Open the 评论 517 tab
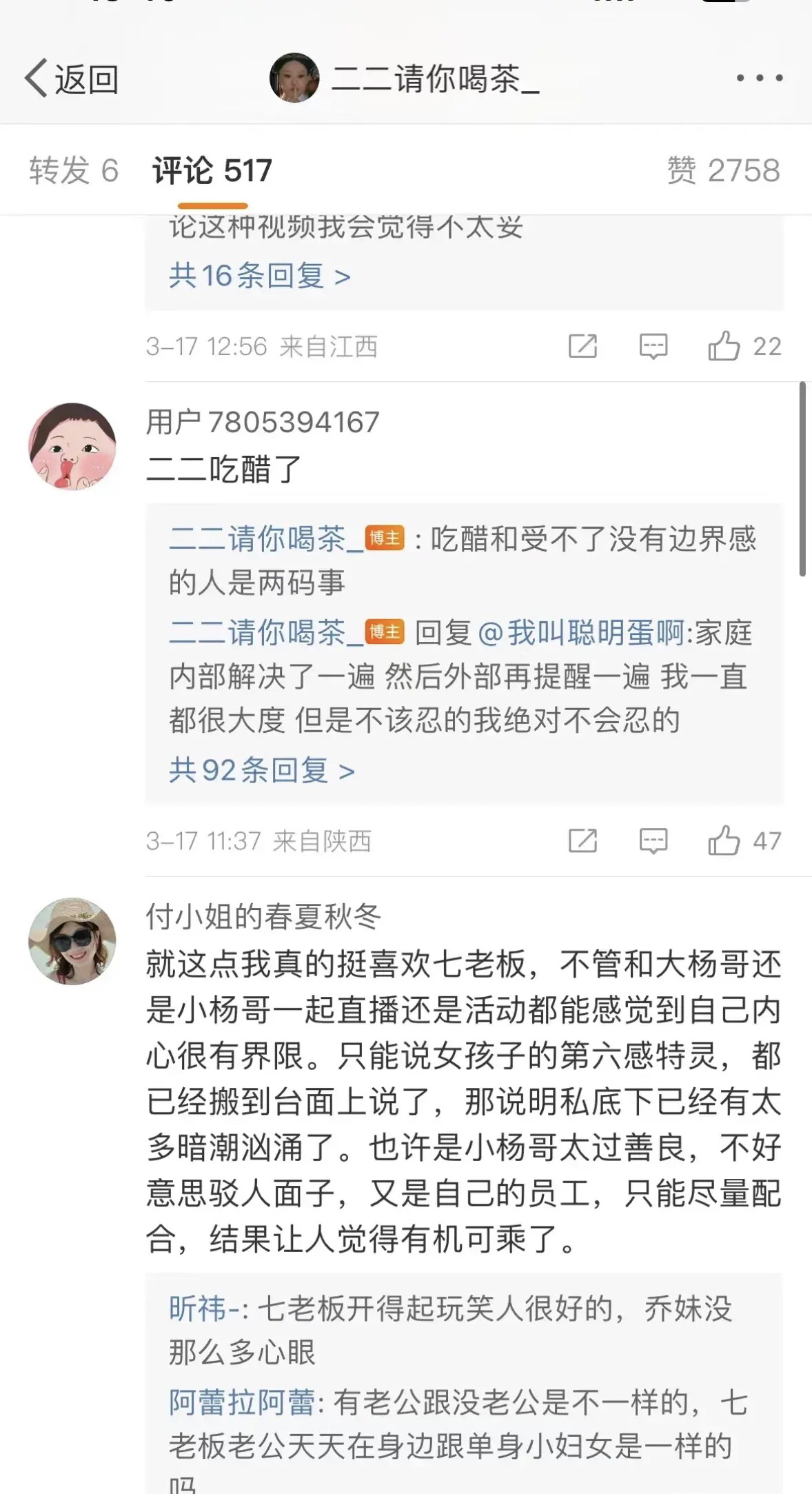 pyautogui.click(x=212, y=170)
